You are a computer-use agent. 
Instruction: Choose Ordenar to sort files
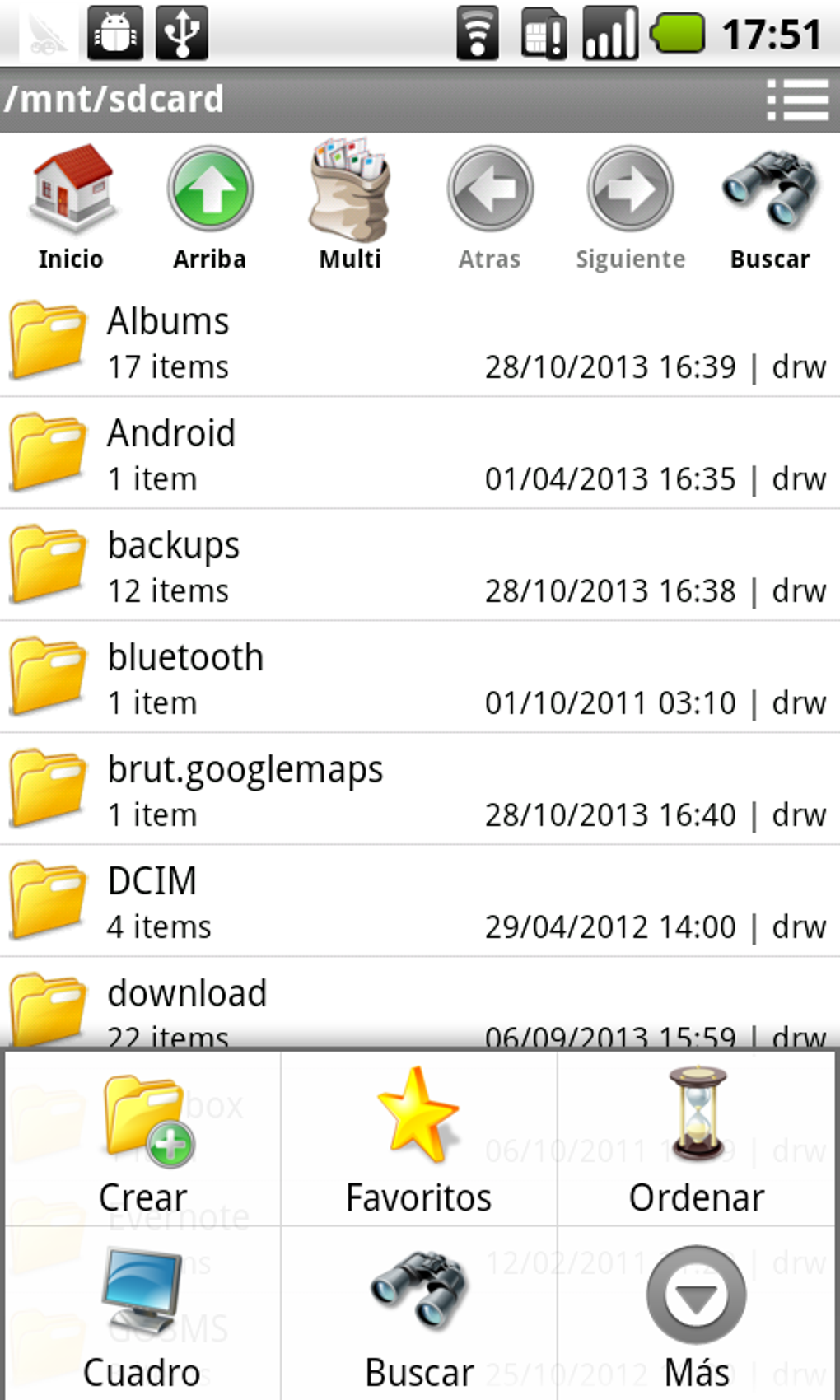(697, 1141)
